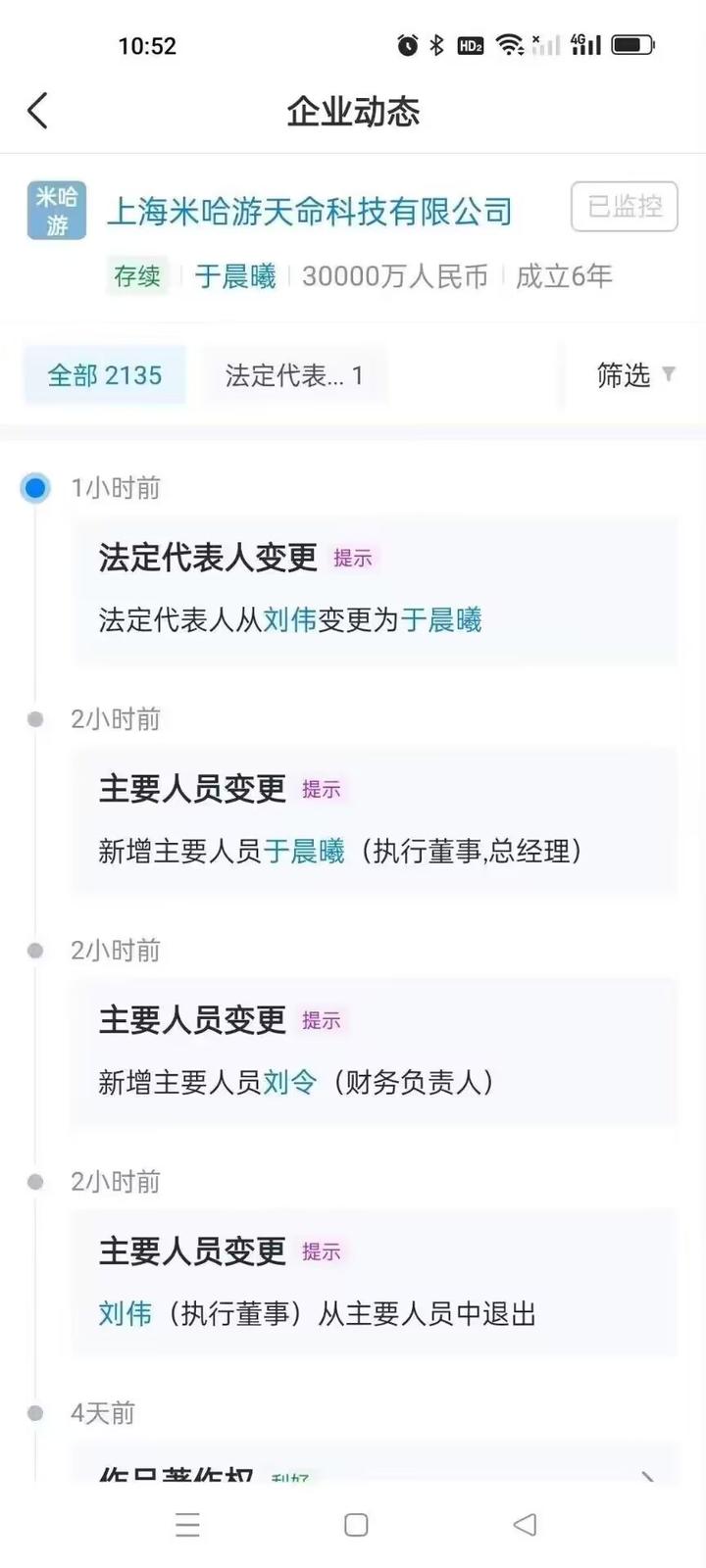Open 刘伟 link in 法定代表人变更 card
The height and width of the screenshot is (1568, 706).
click(x=290, y=620)
